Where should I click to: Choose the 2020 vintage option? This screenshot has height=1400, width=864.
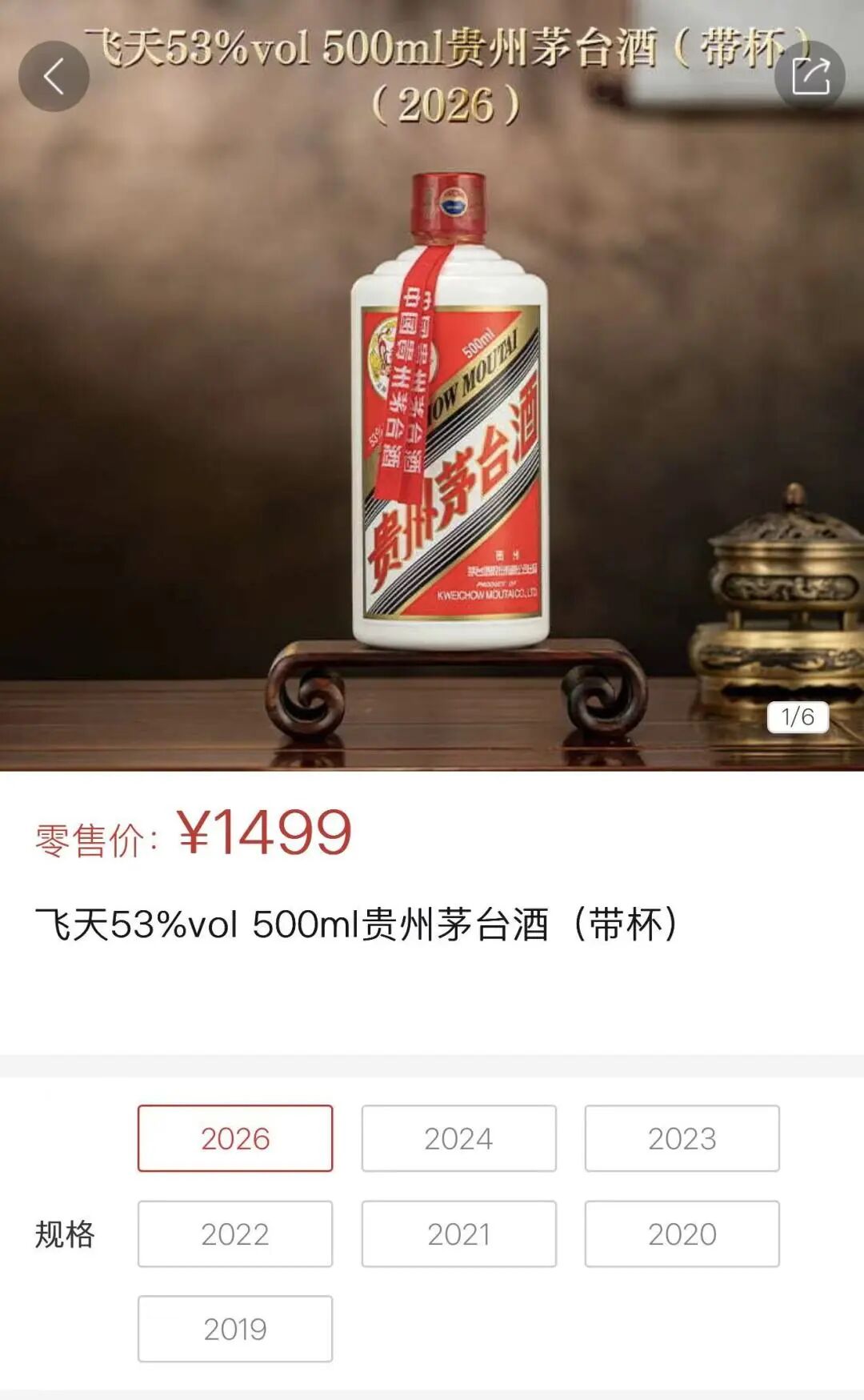pyautogui.click(x=682, y=1234)
